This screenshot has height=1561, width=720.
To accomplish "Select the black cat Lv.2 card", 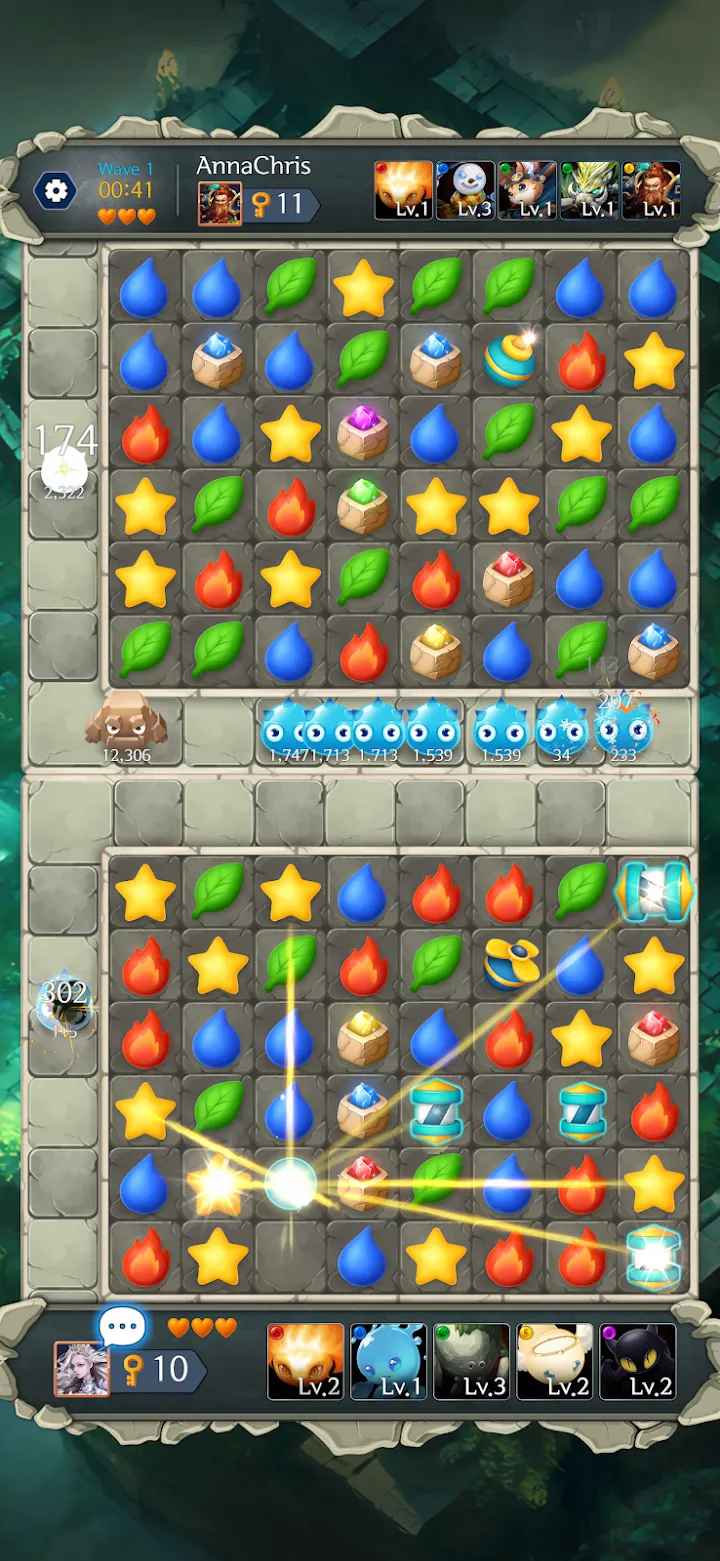I will tap(637, 1361).
